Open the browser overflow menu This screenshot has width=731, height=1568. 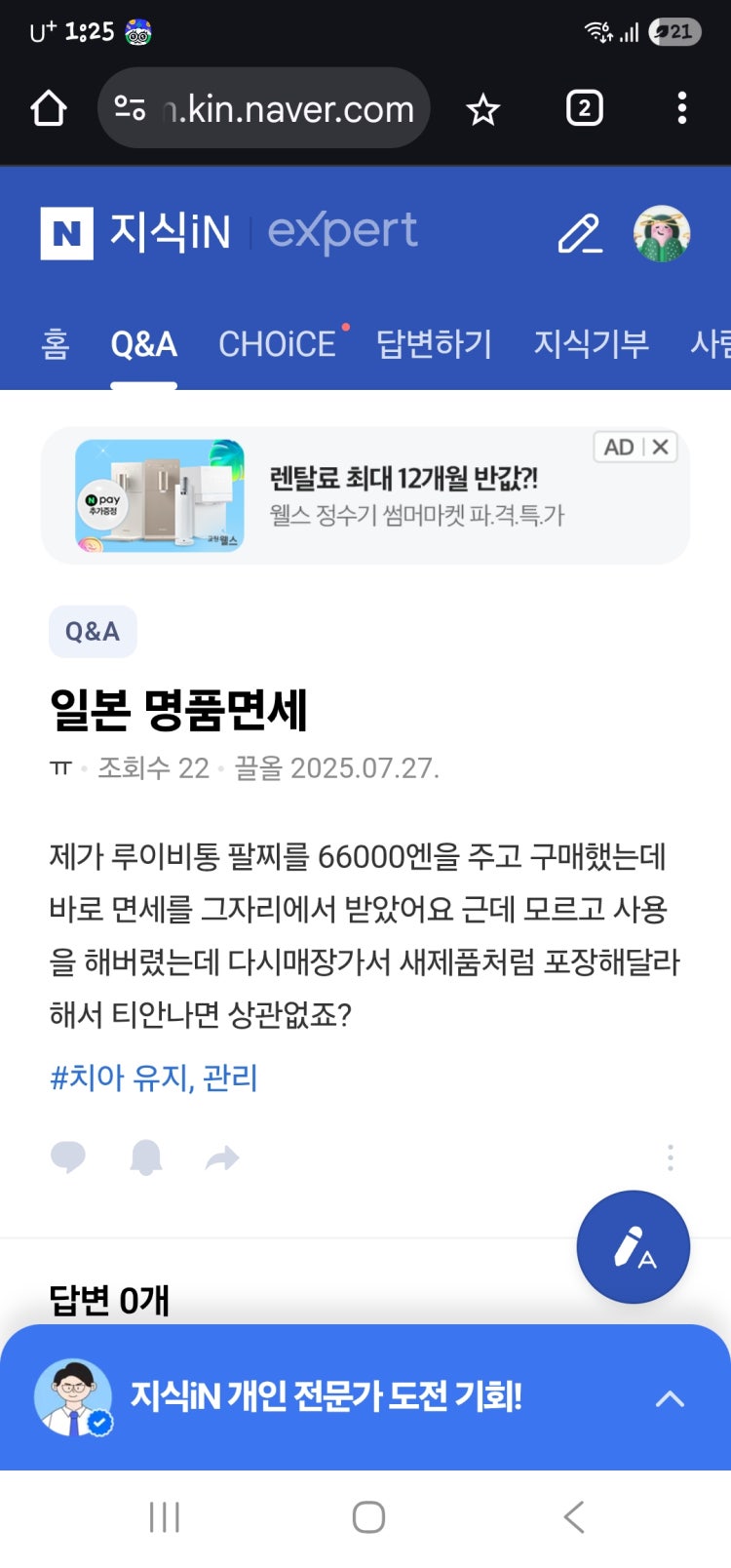[681, 108]
